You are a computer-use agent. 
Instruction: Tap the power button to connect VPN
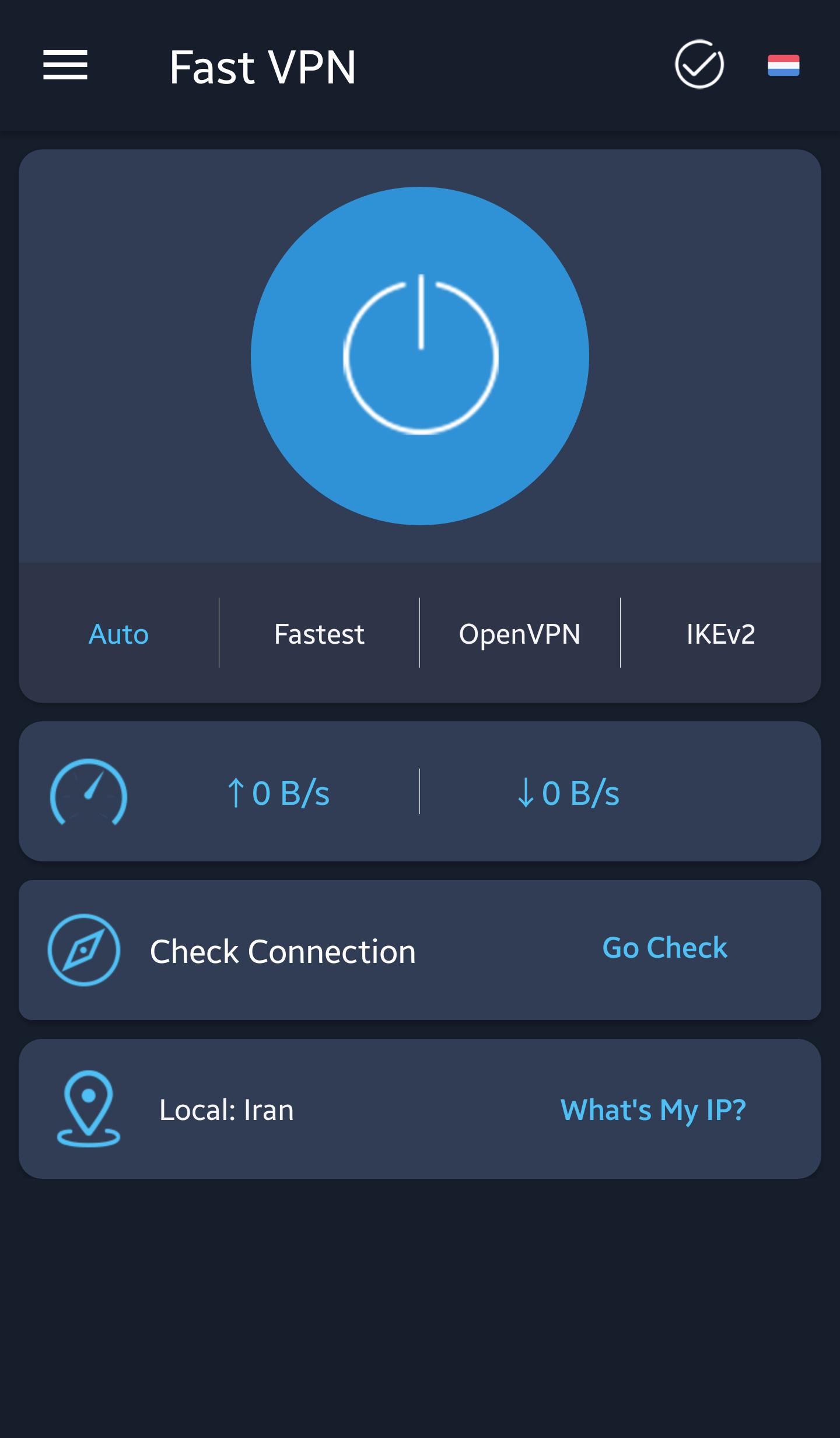[x=420, y=356]
